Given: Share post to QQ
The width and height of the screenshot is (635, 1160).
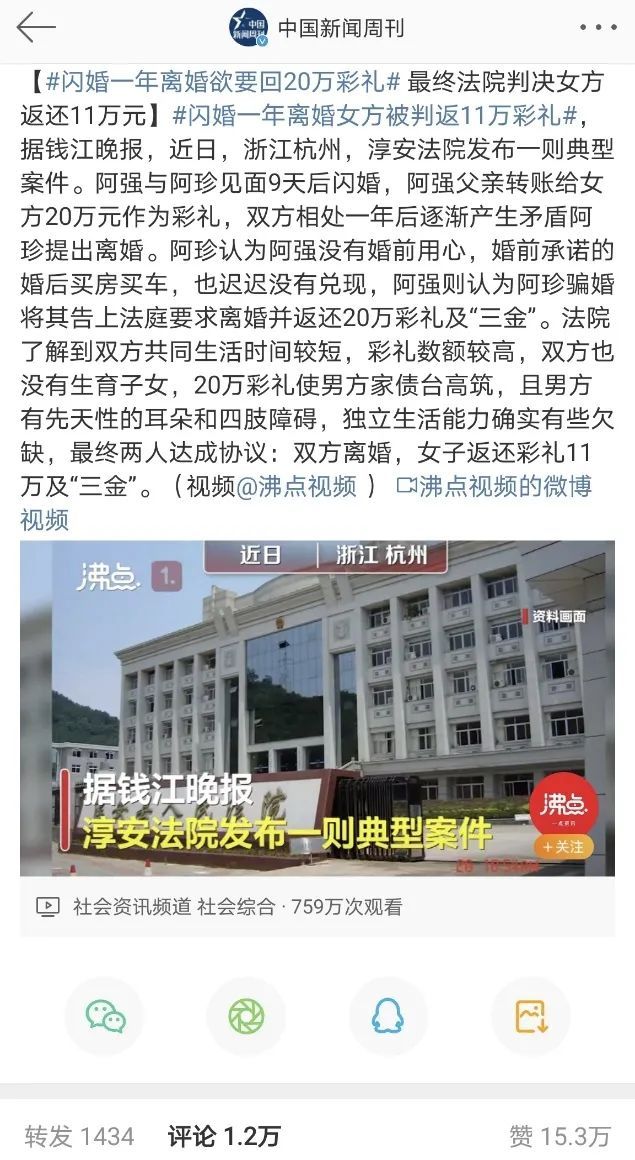Looking at the screenshot, I should (388, 1016).
